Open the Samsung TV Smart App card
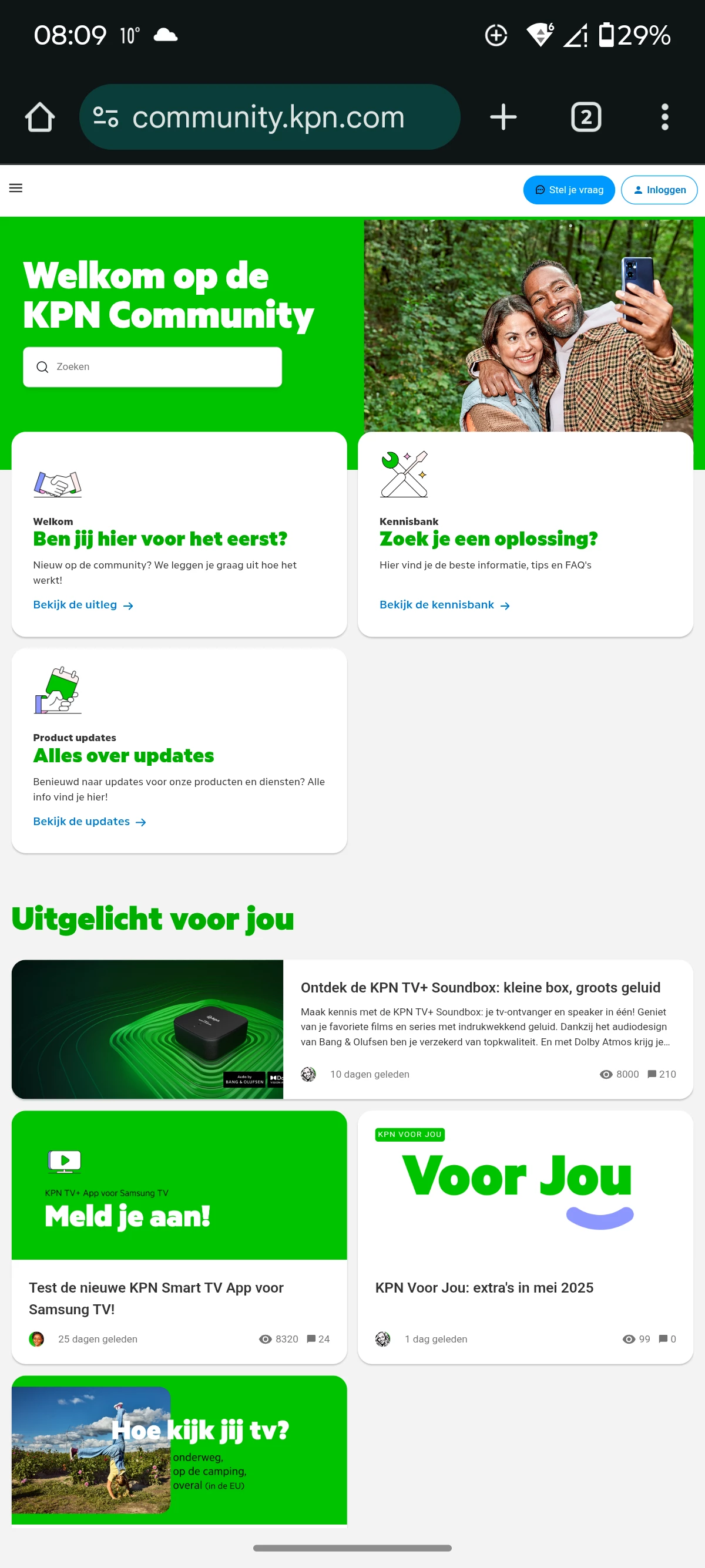The width and height of the screenshot is (705, 1568). pyautogui.click(x=156, y=1298)
